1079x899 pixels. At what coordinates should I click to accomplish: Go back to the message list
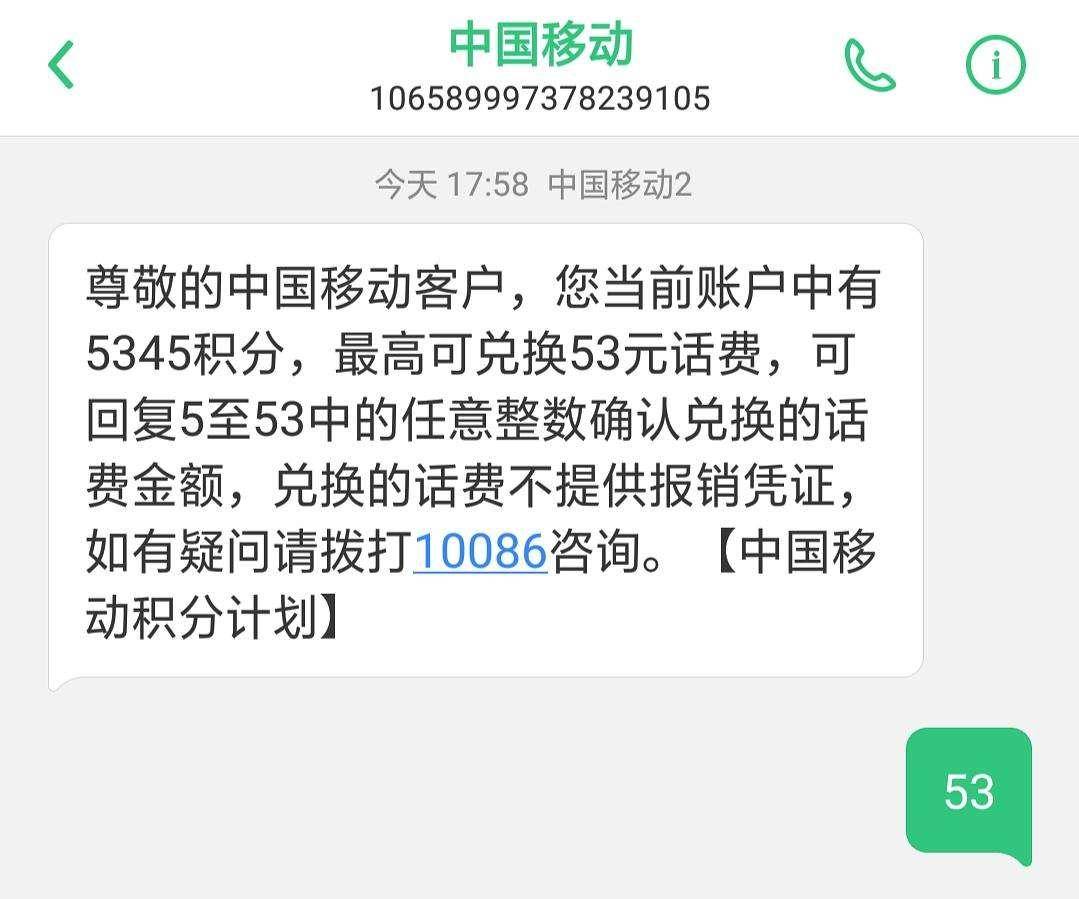[x=61, y=65]
